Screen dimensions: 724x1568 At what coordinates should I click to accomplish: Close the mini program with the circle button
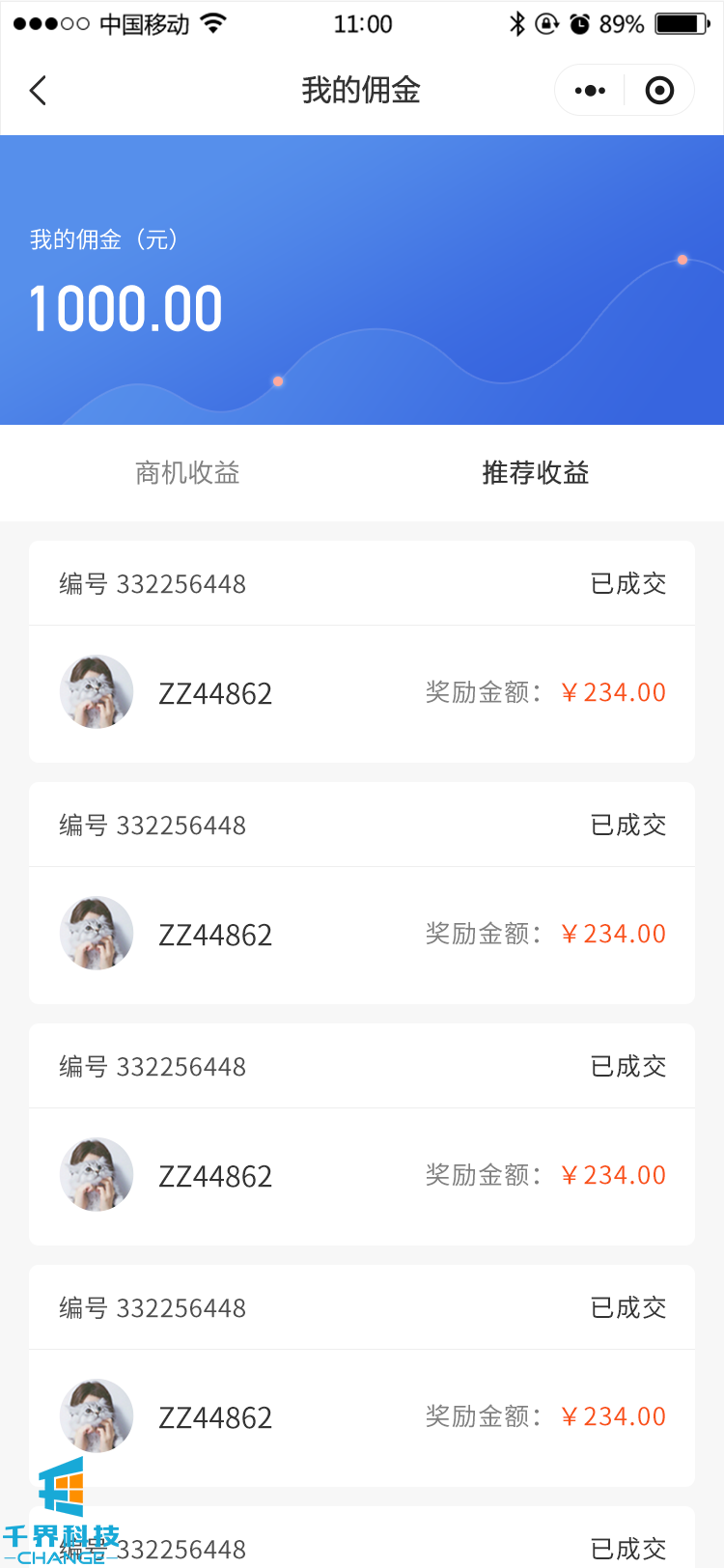coord(659,91)
